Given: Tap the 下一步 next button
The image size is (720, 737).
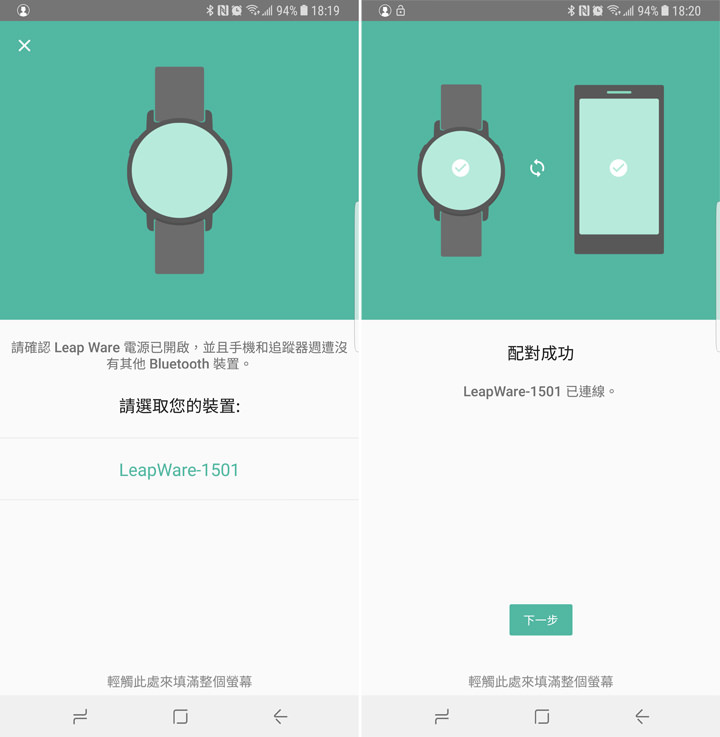Looking at the screenshot, I should pyautogui.click(x=540, y=620).
